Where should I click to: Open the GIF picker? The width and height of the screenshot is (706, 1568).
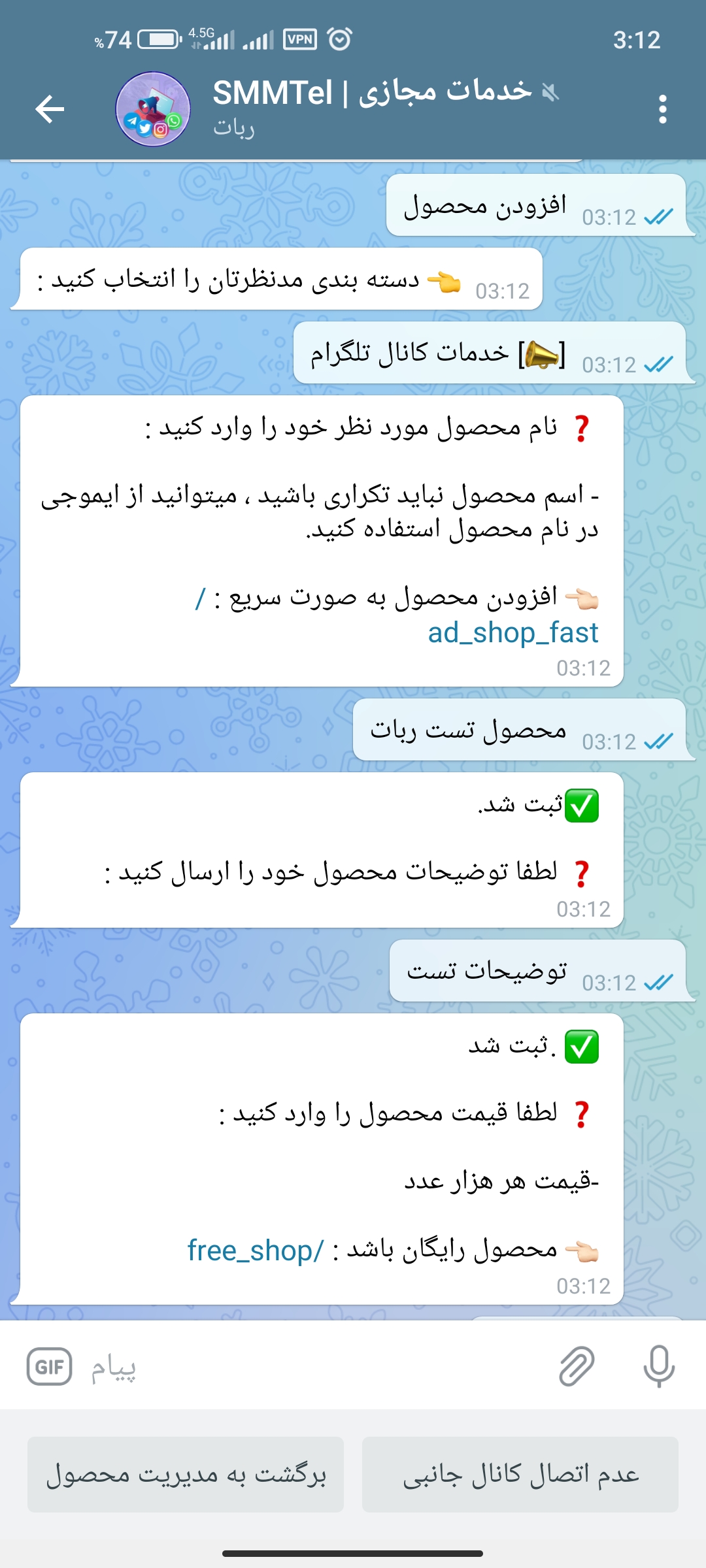point(50,1367)
